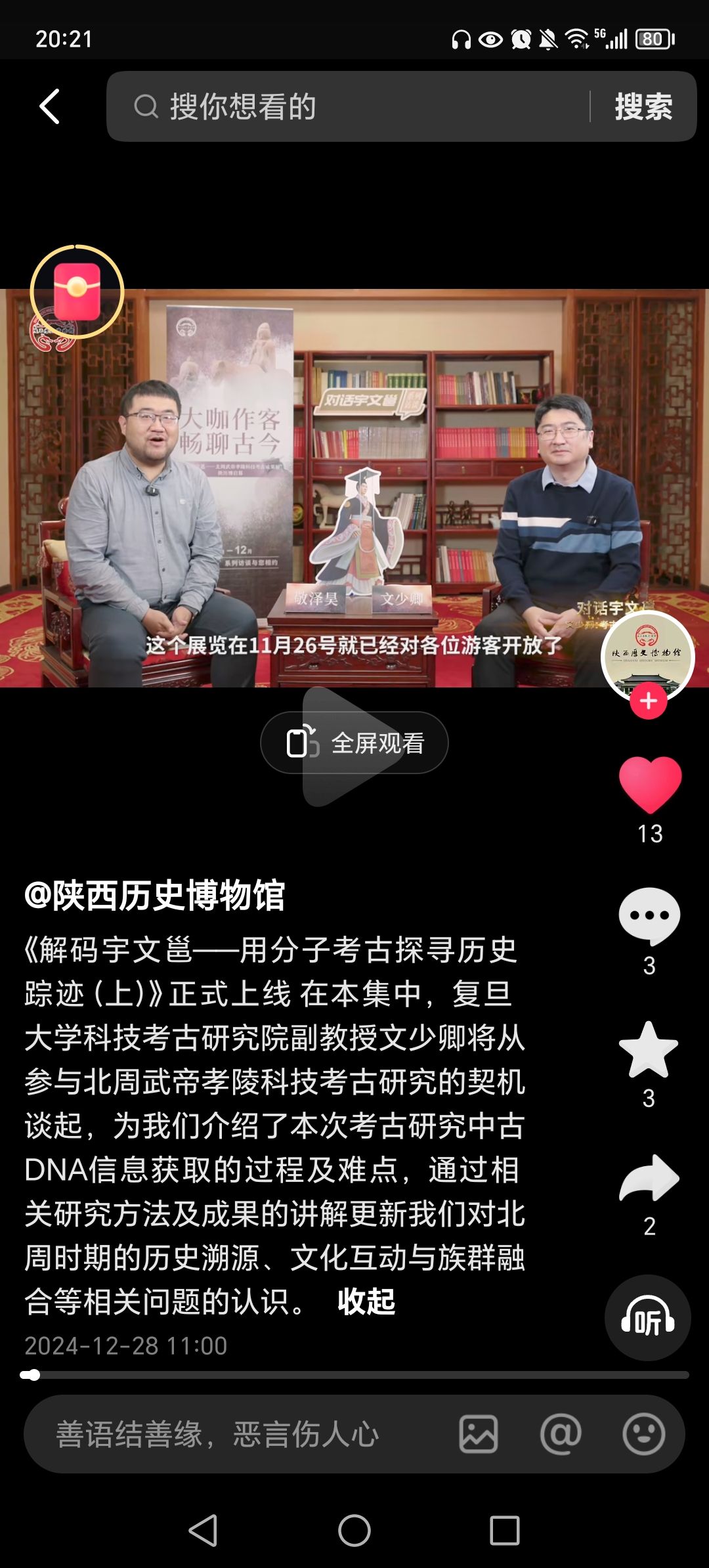Attach an image to the comment
This screenshot has width=709, height=1568.
coord(478,1434)
